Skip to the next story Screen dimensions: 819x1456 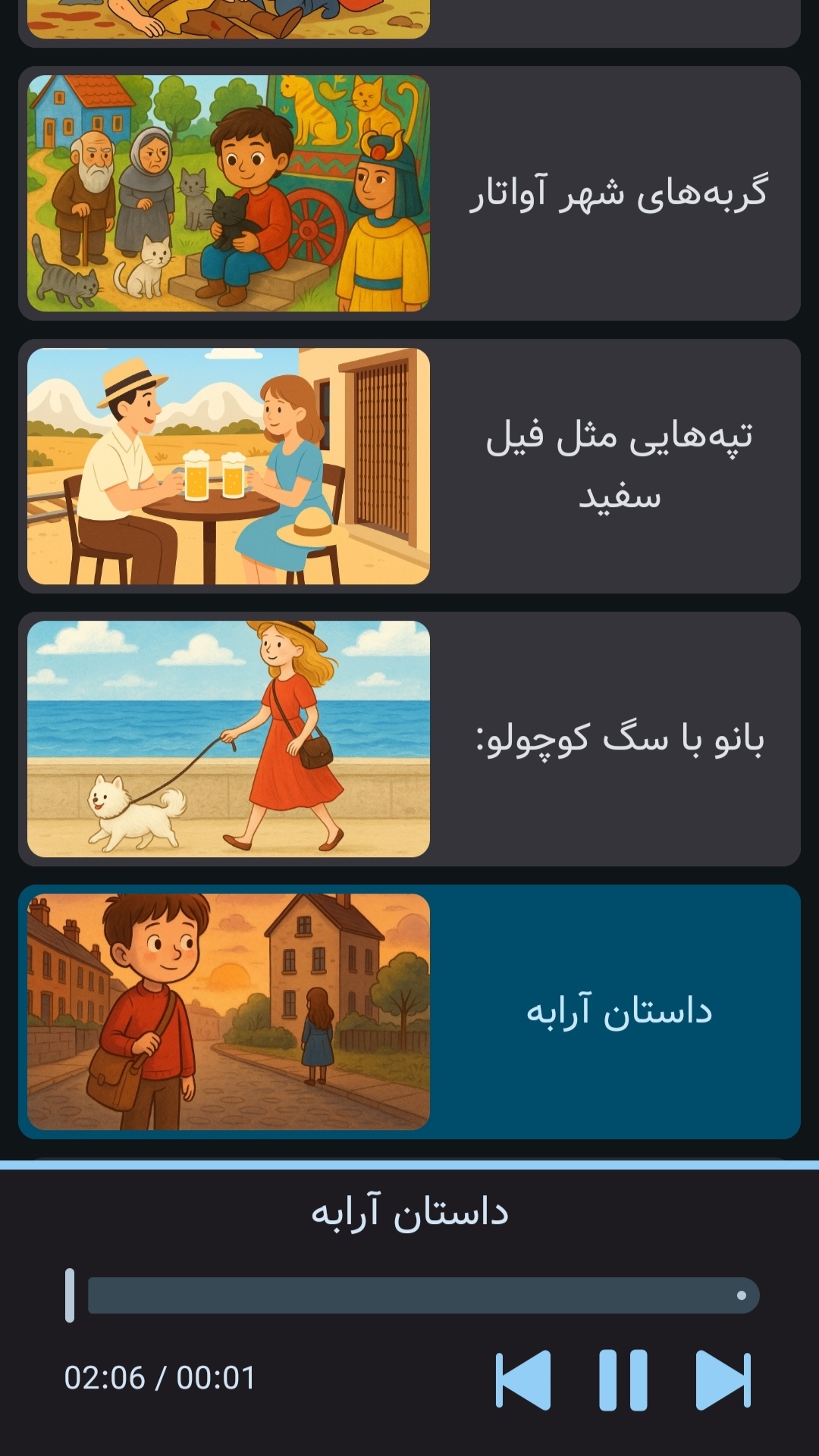723,1380
